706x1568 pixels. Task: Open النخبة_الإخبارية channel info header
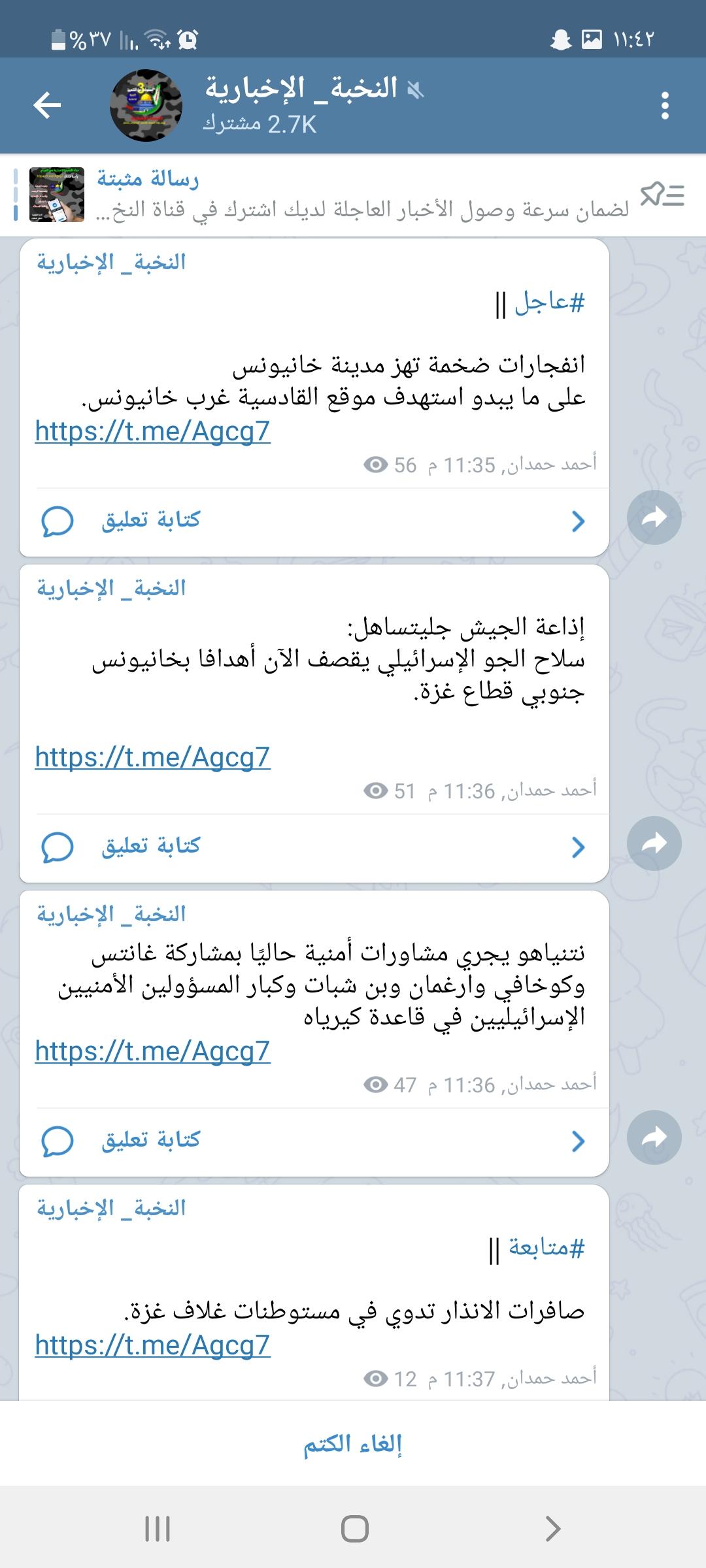301,105
